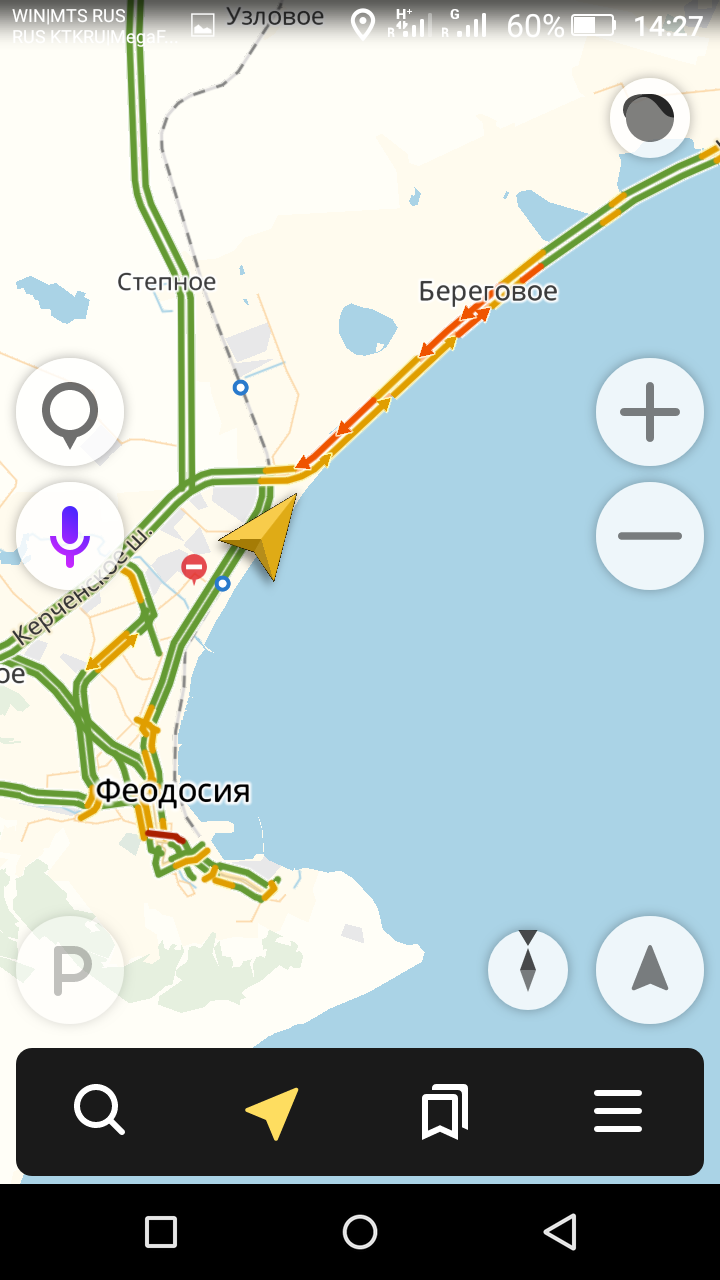Open search with the magnifier icon
The height and width of the screenshot is (1280, 720).
click(99, 1111)
